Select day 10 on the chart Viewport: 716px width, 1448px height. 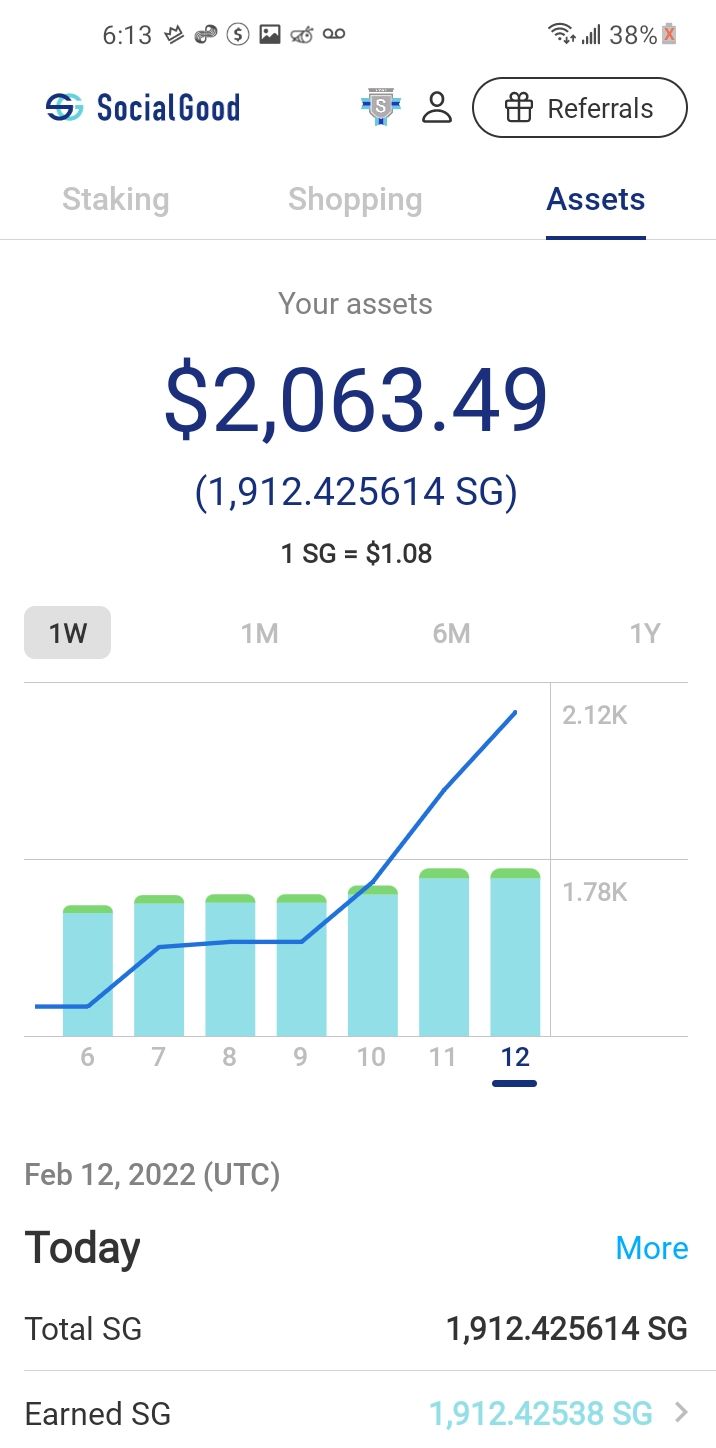[372, 1057]
